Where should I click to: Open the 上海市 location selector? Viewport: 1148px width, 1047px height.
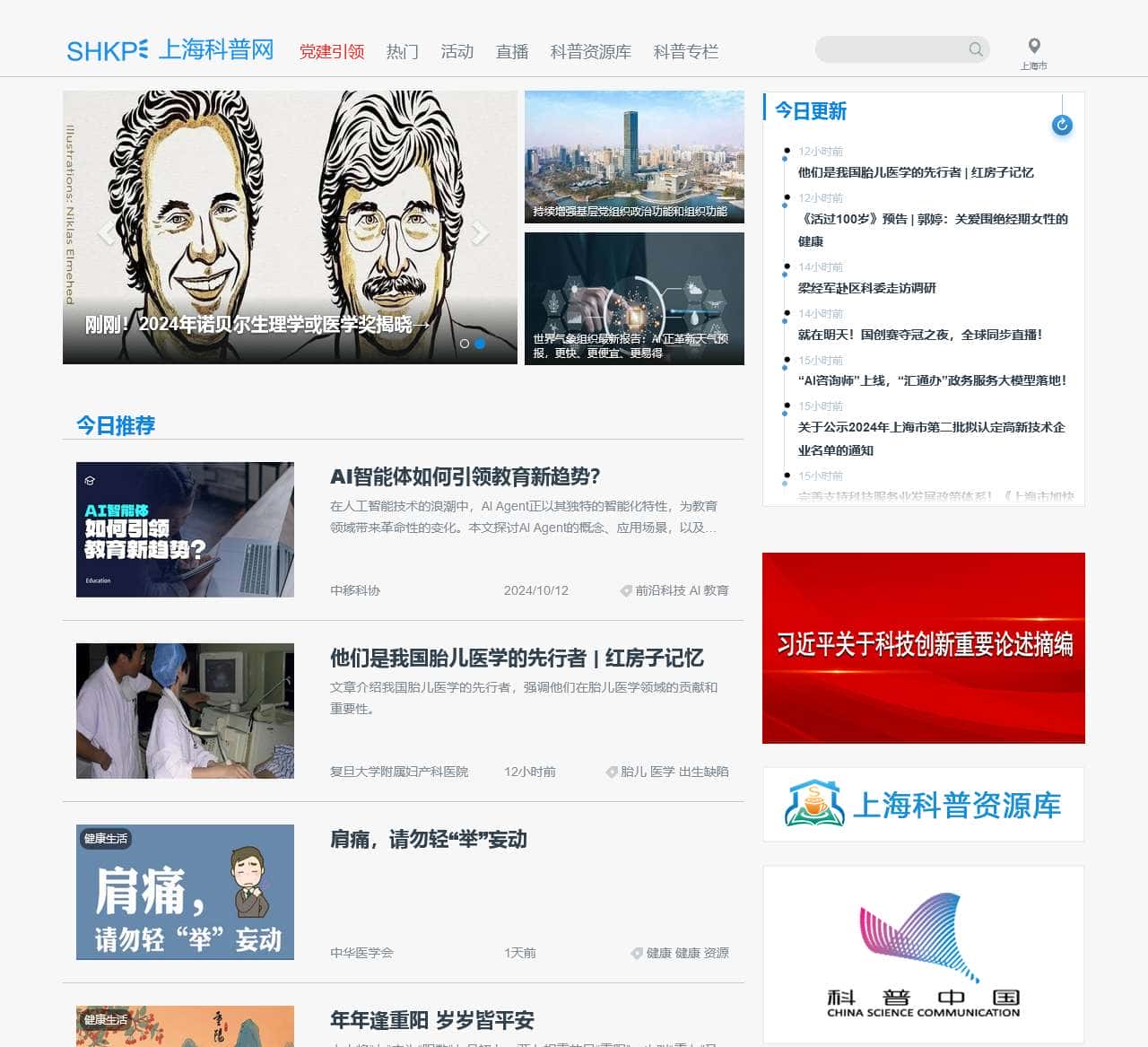(1034, 53)
